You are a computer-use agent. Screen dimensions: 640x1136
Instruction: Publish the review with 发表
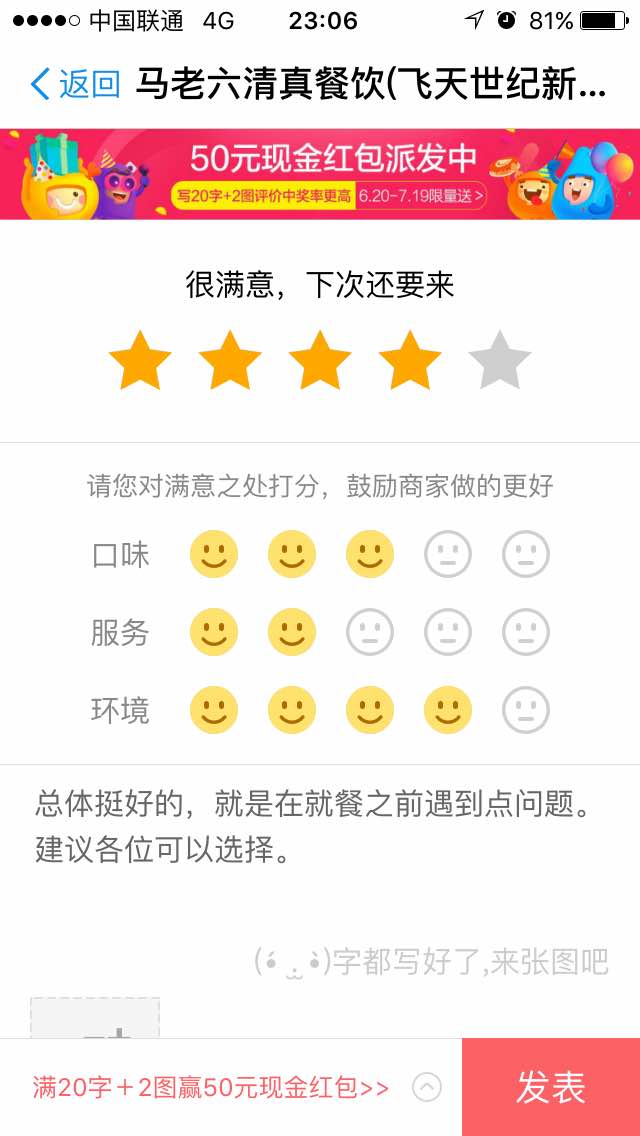pyautogui.click(x=551, y=1087)
